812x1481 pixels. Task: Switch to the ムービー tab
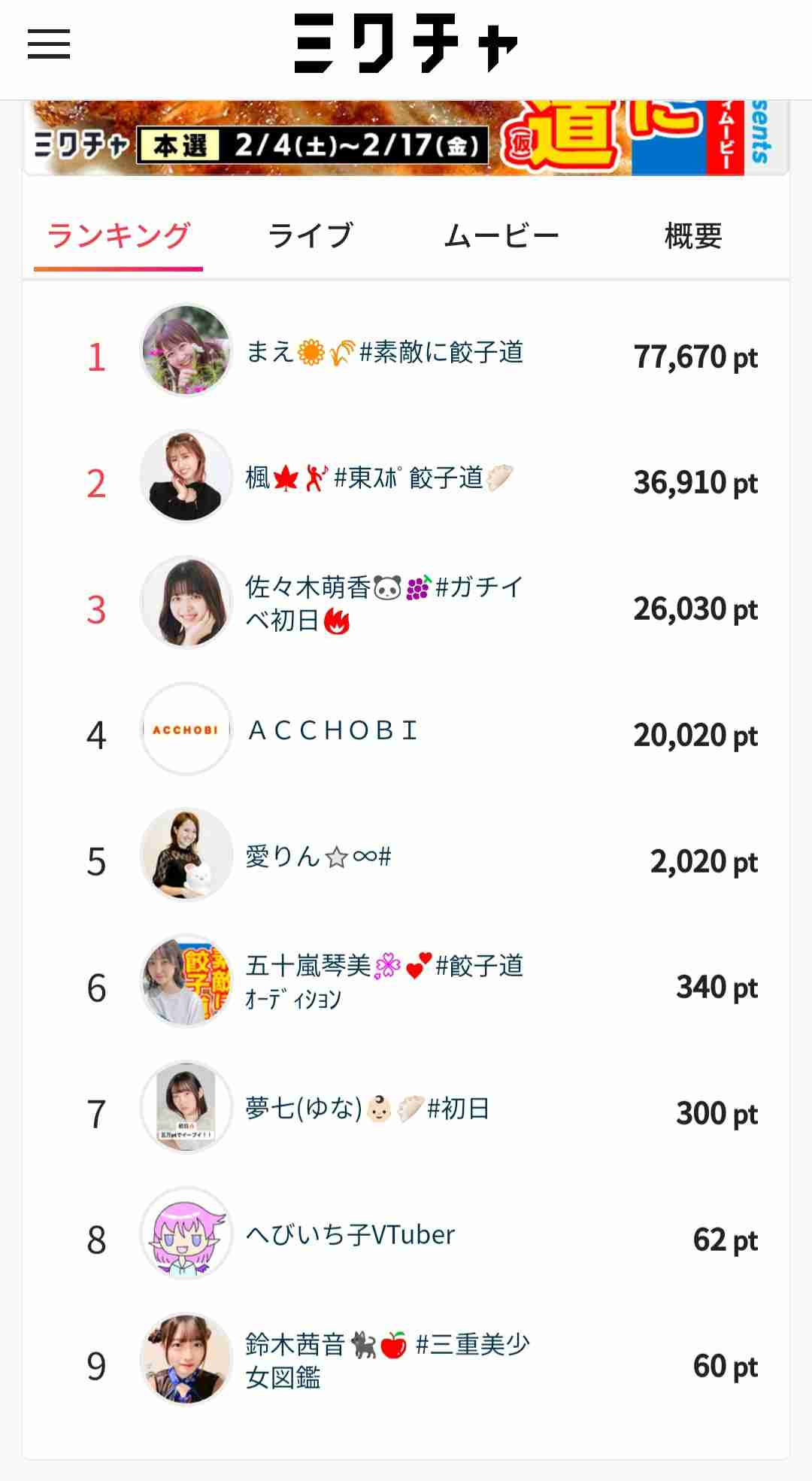[501, 237]
